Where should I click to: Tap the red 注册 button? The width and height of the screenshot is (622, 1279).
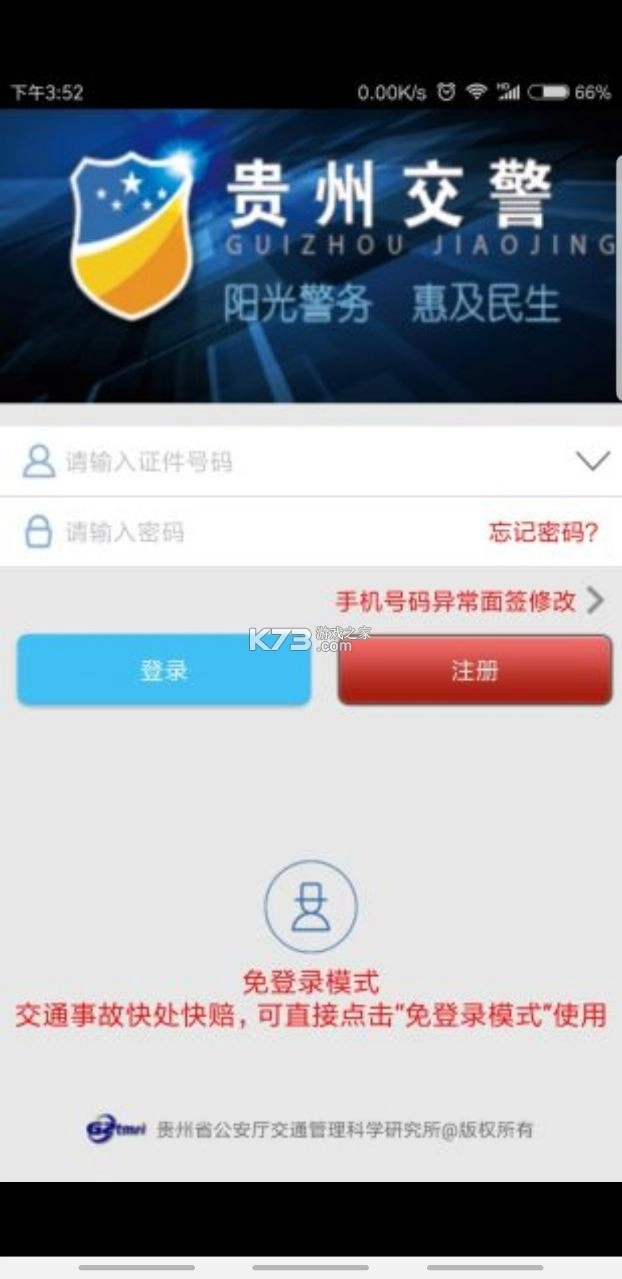pyautogui.click(x=475, y=670)
